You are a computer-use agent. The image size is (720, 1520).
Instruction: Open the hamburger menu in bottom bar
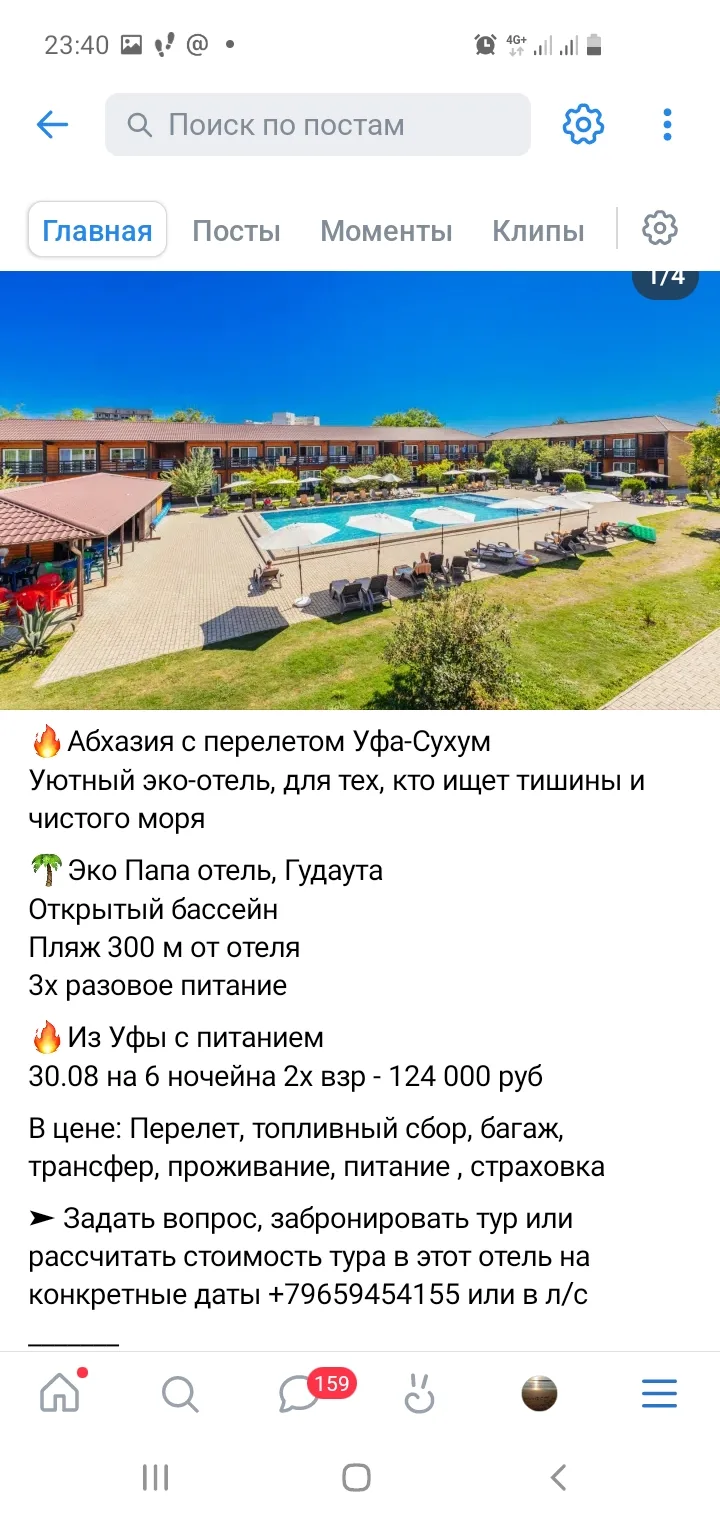click(x=659, y=1393)
